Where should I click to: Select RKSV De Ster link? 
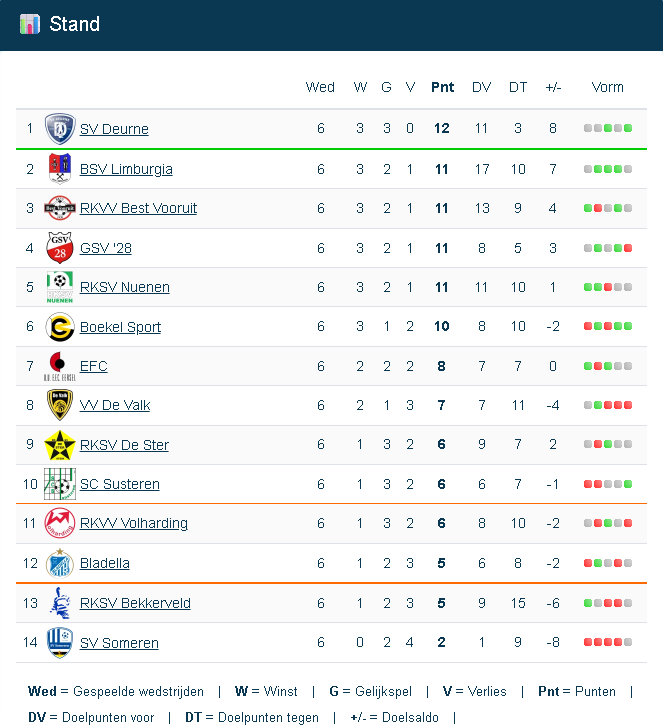pyautogui.click(x=124, y=445)
